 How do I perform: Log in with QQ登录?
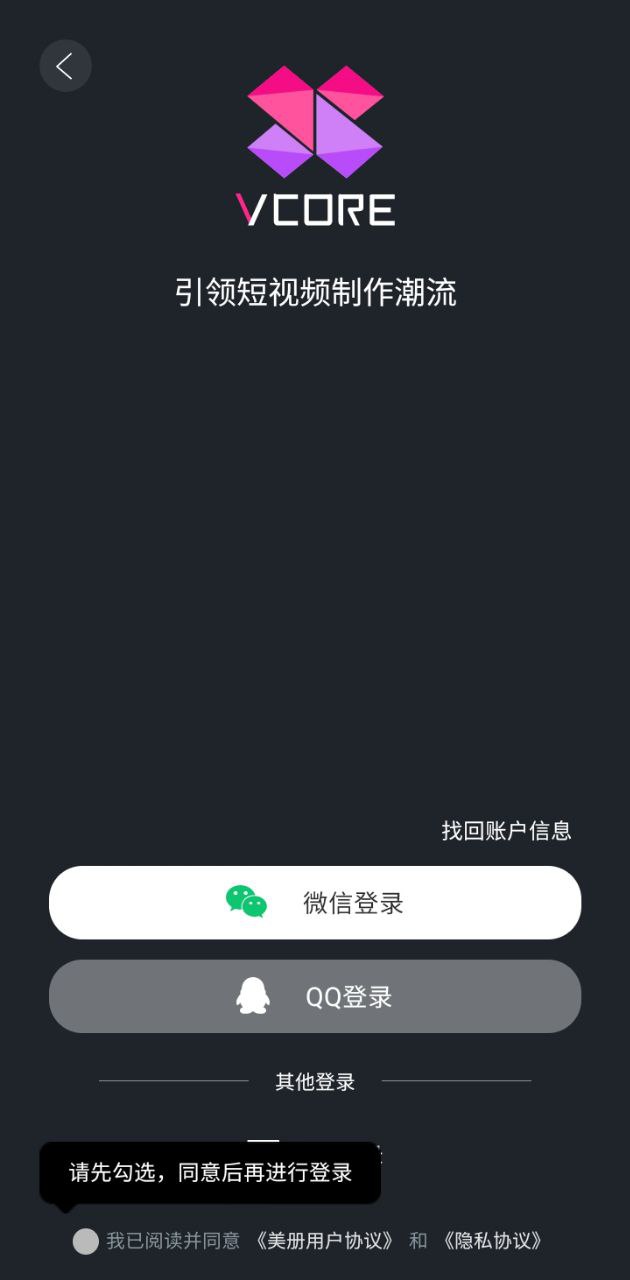pyautogui.click(x=315, y=996)
